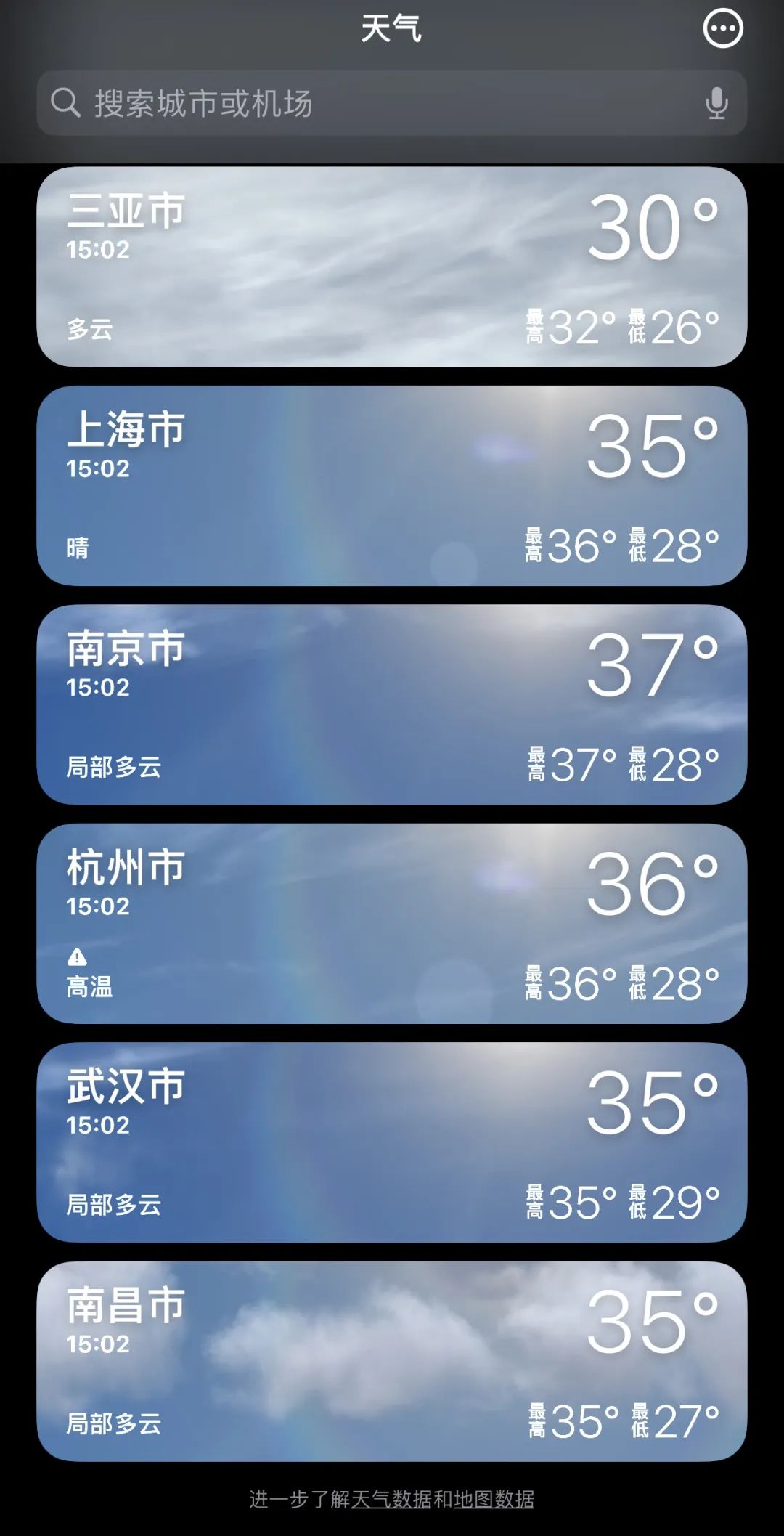This screenshot has width=784, height=1536.
Task: View 南京市 weather details
Action: (x=392, y=704)
